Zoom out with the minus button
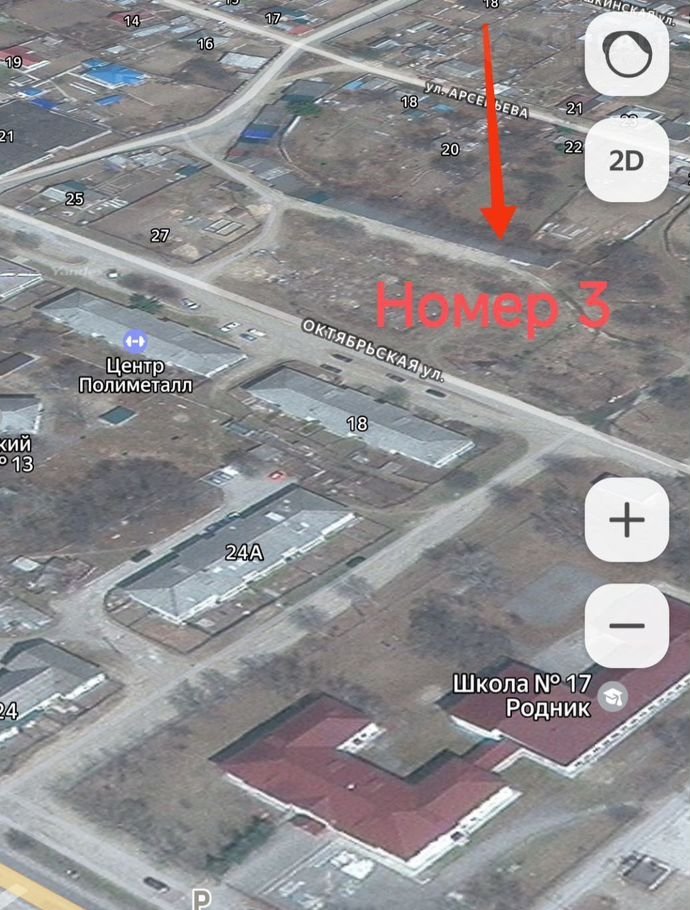690x910 pixels. pyautogui.click(x=627, y=626)
